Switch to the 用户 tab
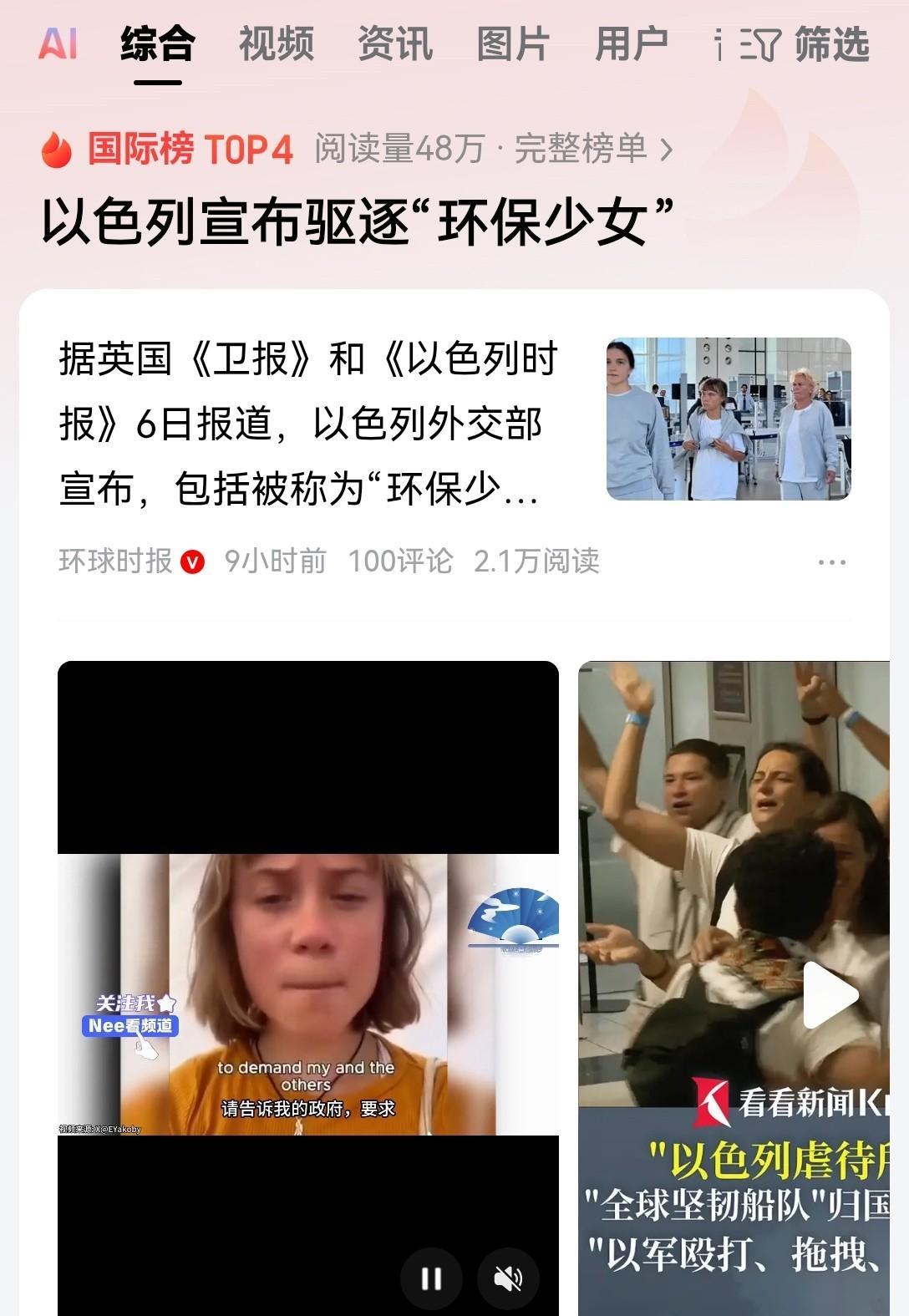The height and width of the screenshot is (1316, 909). click(632, 43)
